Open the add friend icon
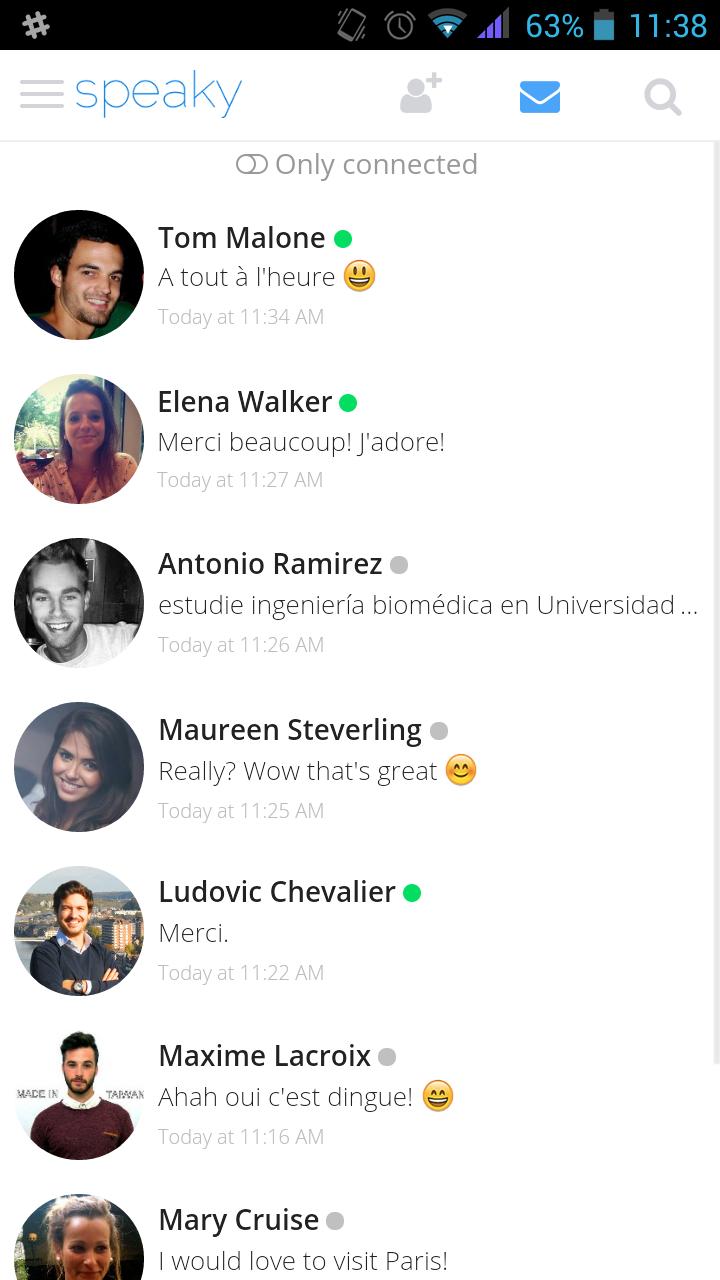 click(x=420, y=95)
